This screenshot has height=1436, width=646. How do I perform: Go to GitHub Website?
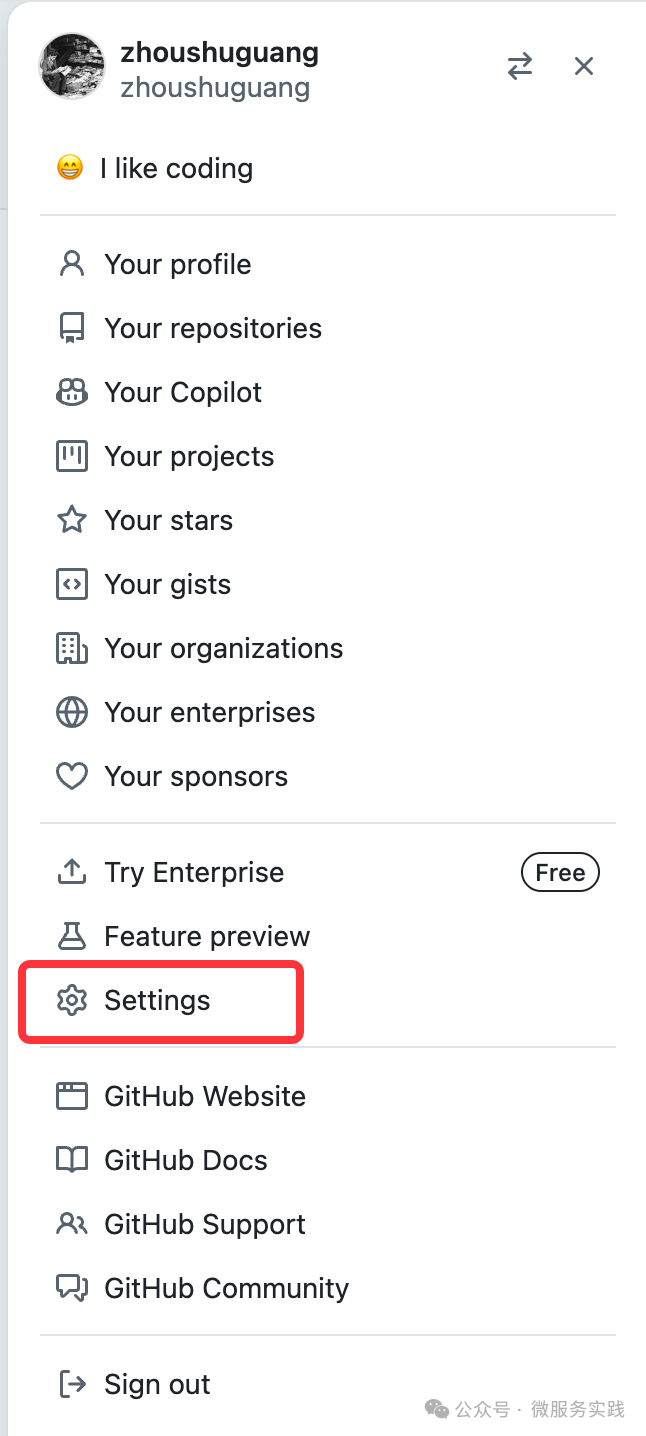pos(328,1096)
